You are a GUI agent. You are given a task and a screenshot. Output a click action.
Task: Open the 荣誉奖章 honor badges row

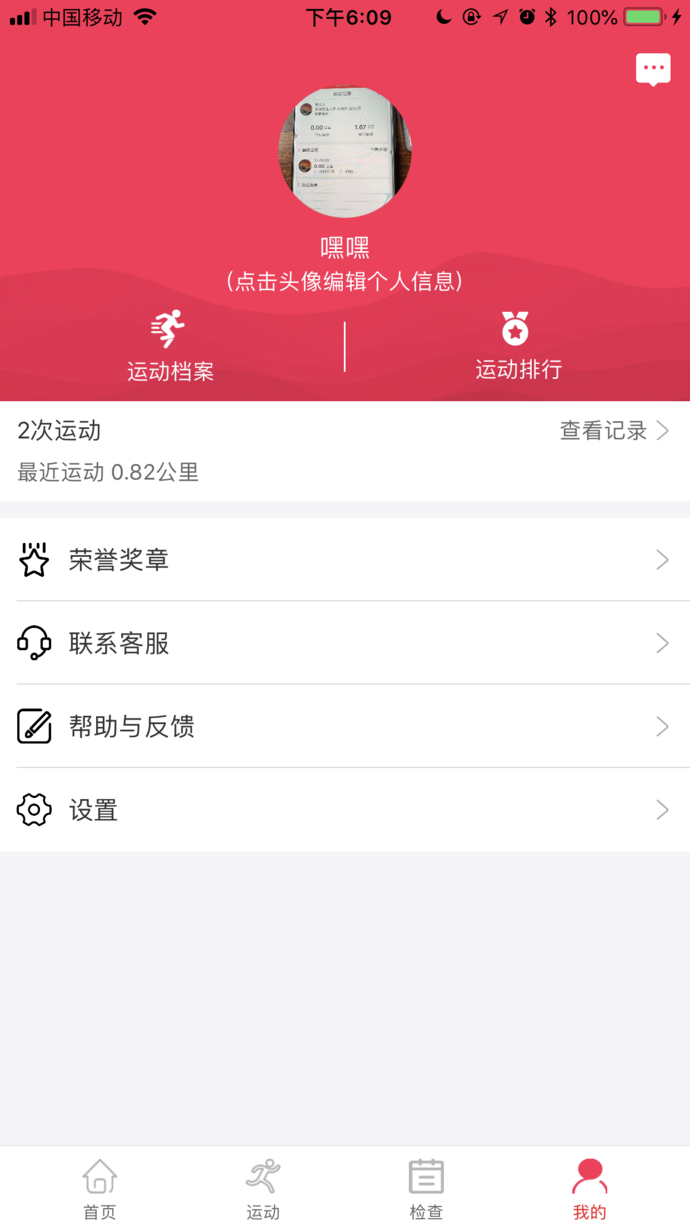point(345,560)
